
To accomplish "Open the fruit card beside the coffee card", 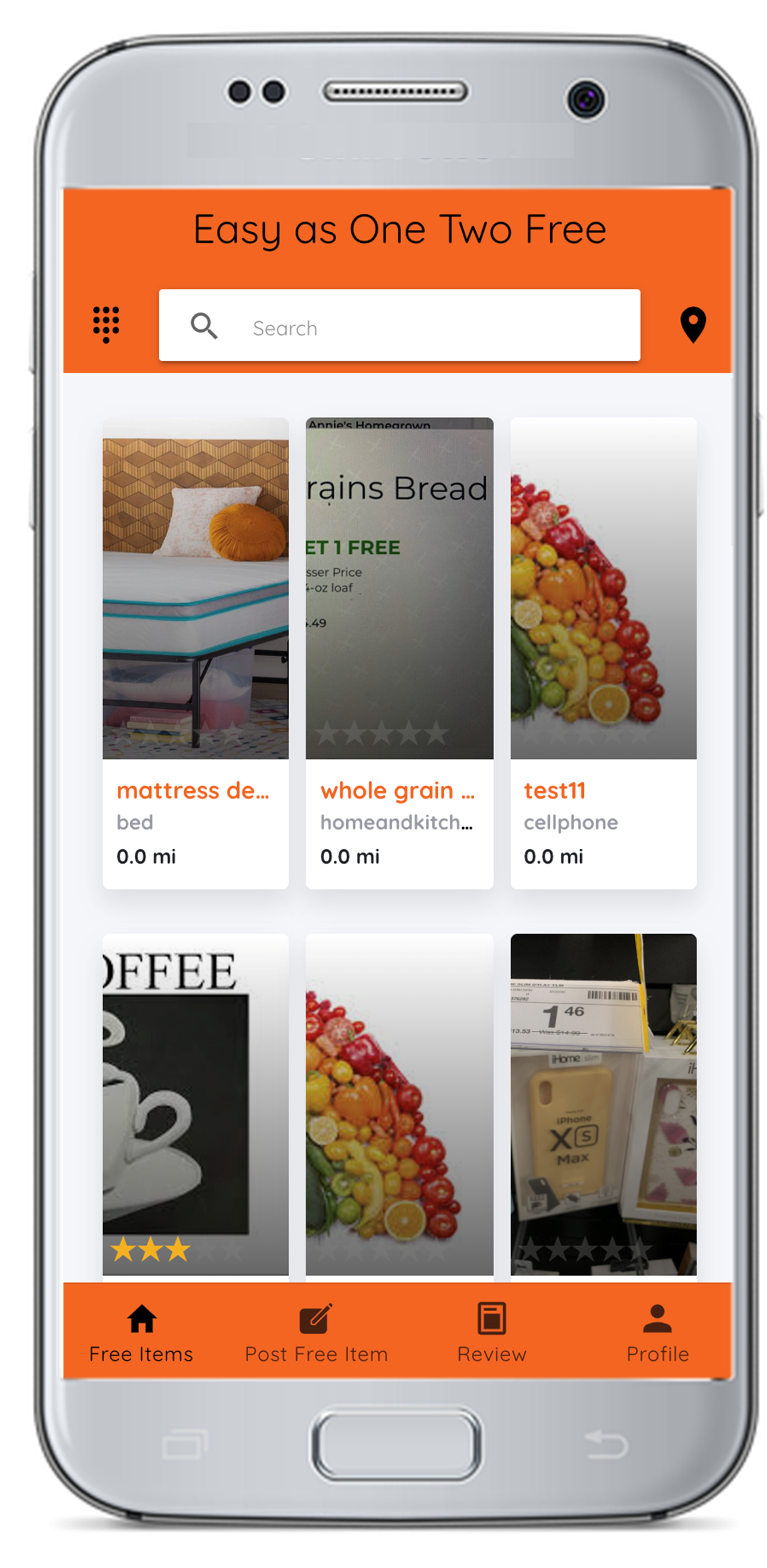I will pyautogui.click(x=399, y=1103).
